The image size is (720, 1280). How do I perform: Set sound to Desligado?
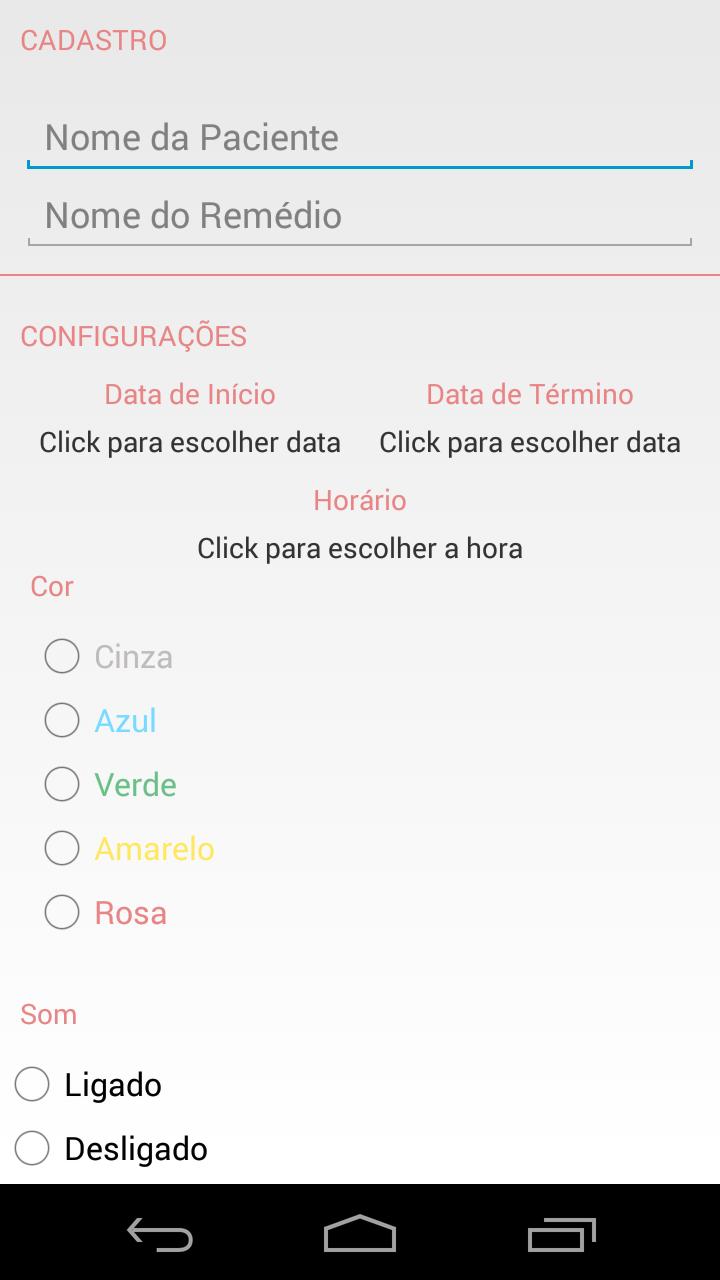tap(32, 1148)
